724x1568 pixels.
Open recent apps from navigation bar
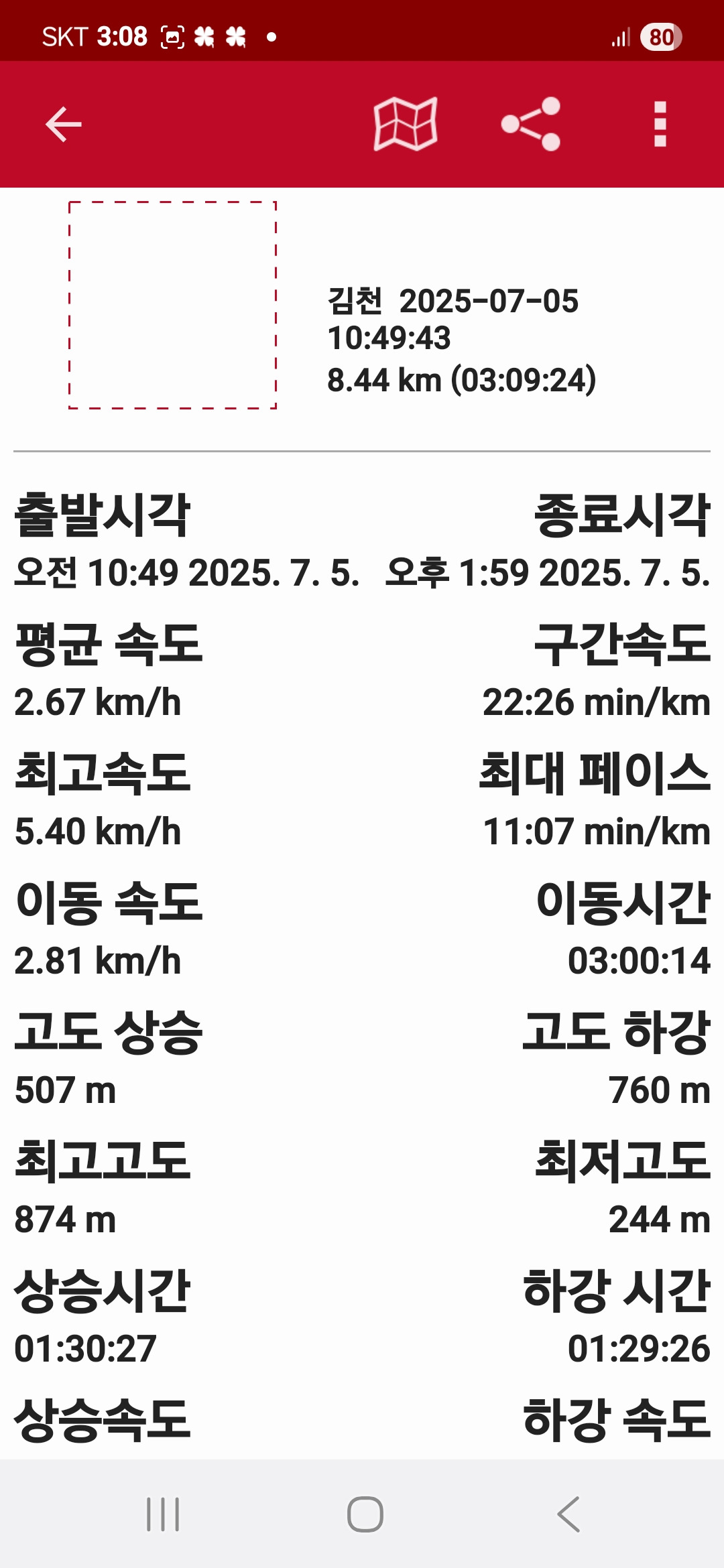click(163, 1514)
